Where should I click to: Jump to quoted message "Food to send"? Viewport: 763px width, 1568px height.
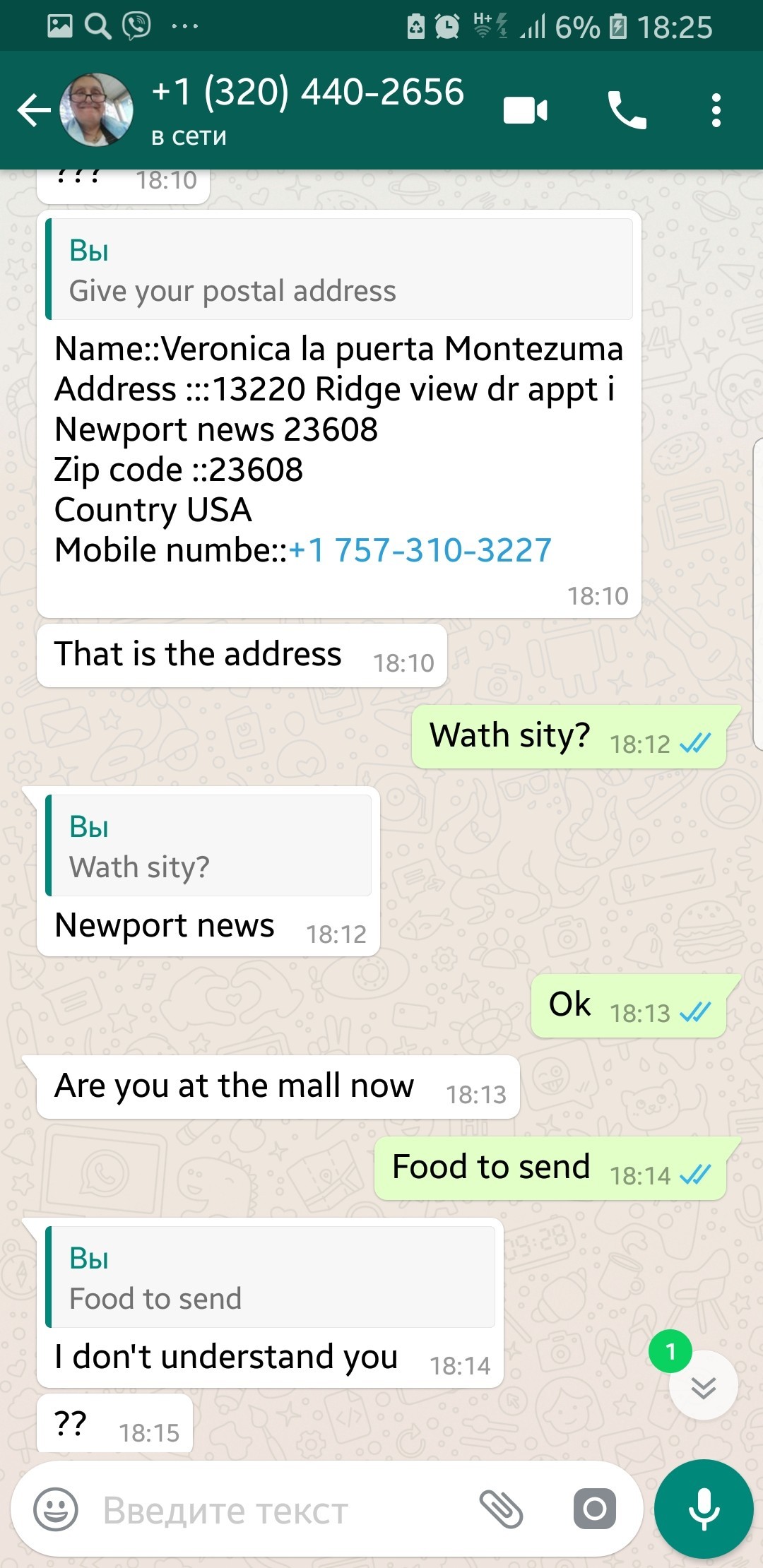(x=271, y=1278)
